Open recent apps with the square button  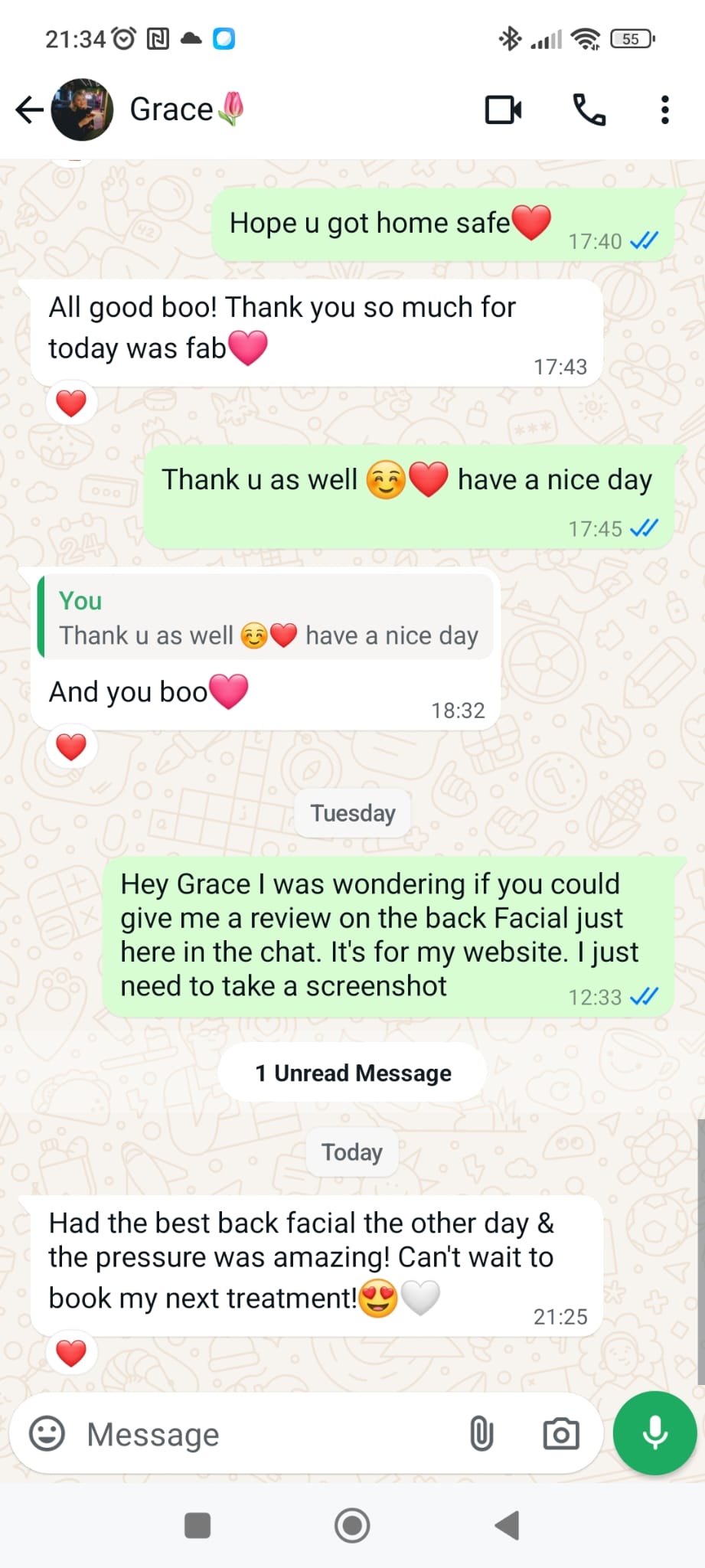197,1525
